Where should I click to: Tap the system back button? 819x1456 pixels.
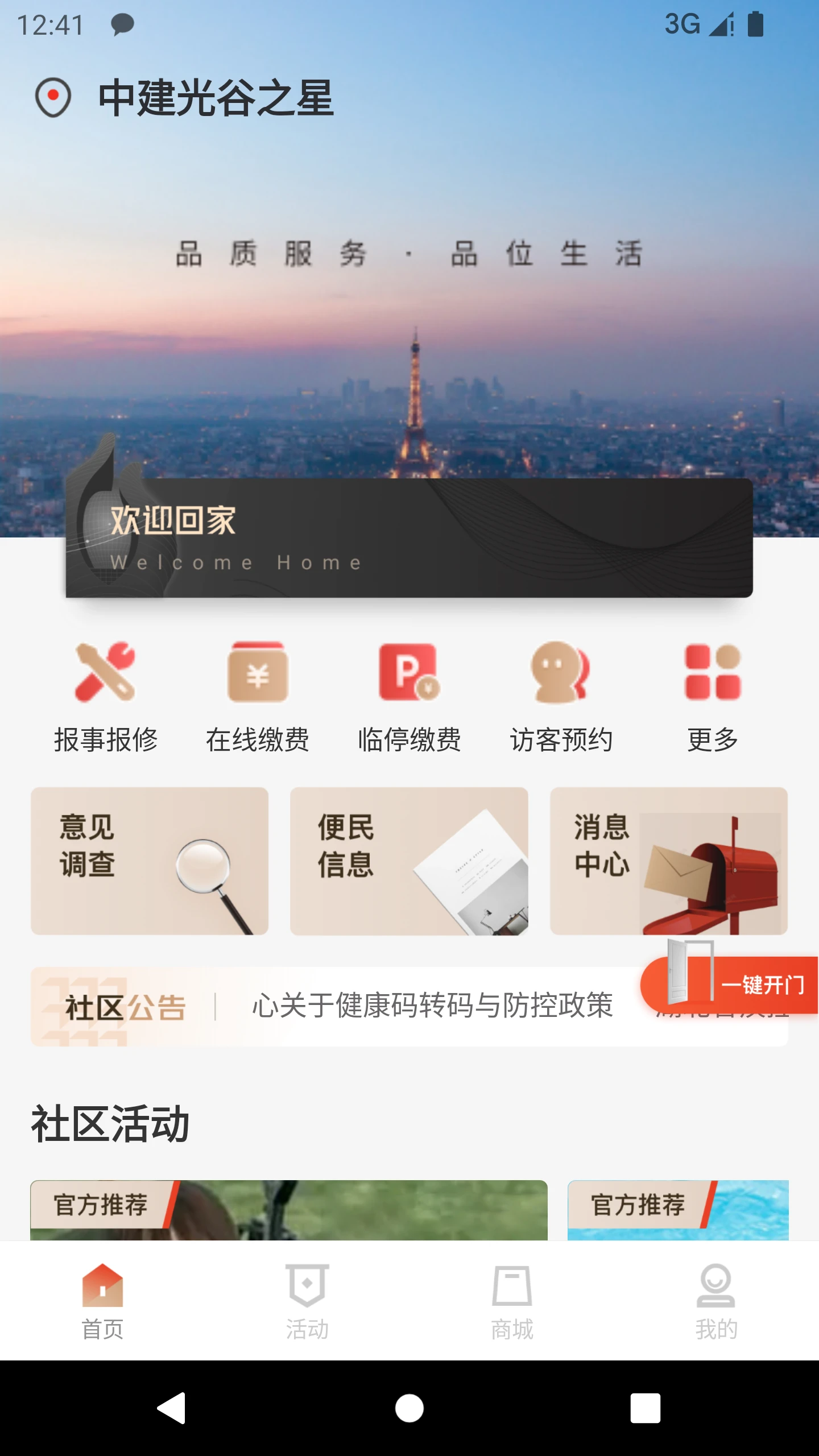[172, 1408]
